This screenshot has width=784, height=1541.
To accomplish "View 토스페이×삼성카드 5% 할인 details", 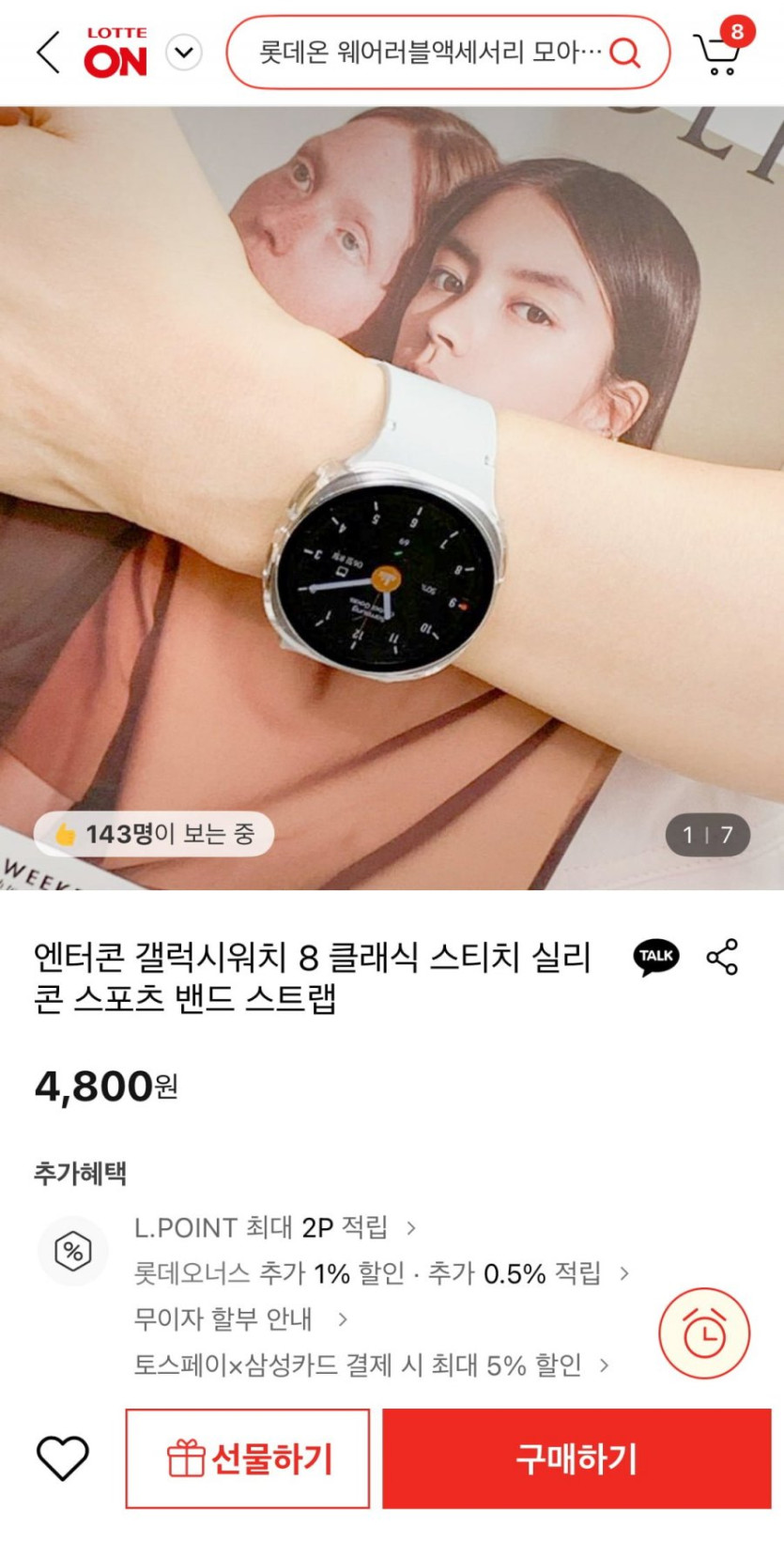I will click(x=372, y=1364).
